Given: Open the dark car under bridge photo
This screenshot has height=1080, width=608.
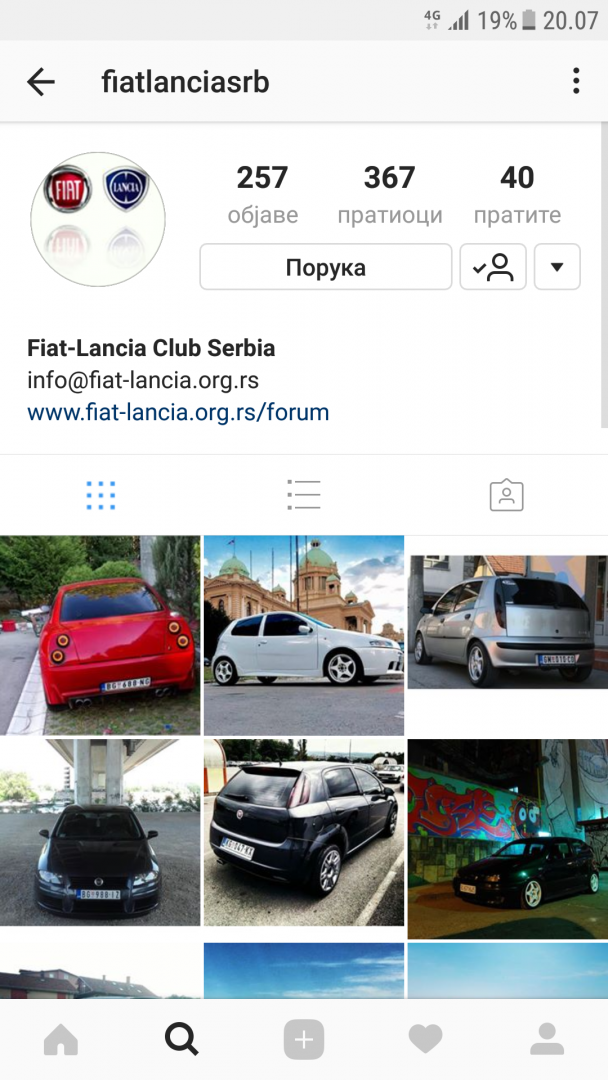Looking at the screenshot, I should coord(100,832).
